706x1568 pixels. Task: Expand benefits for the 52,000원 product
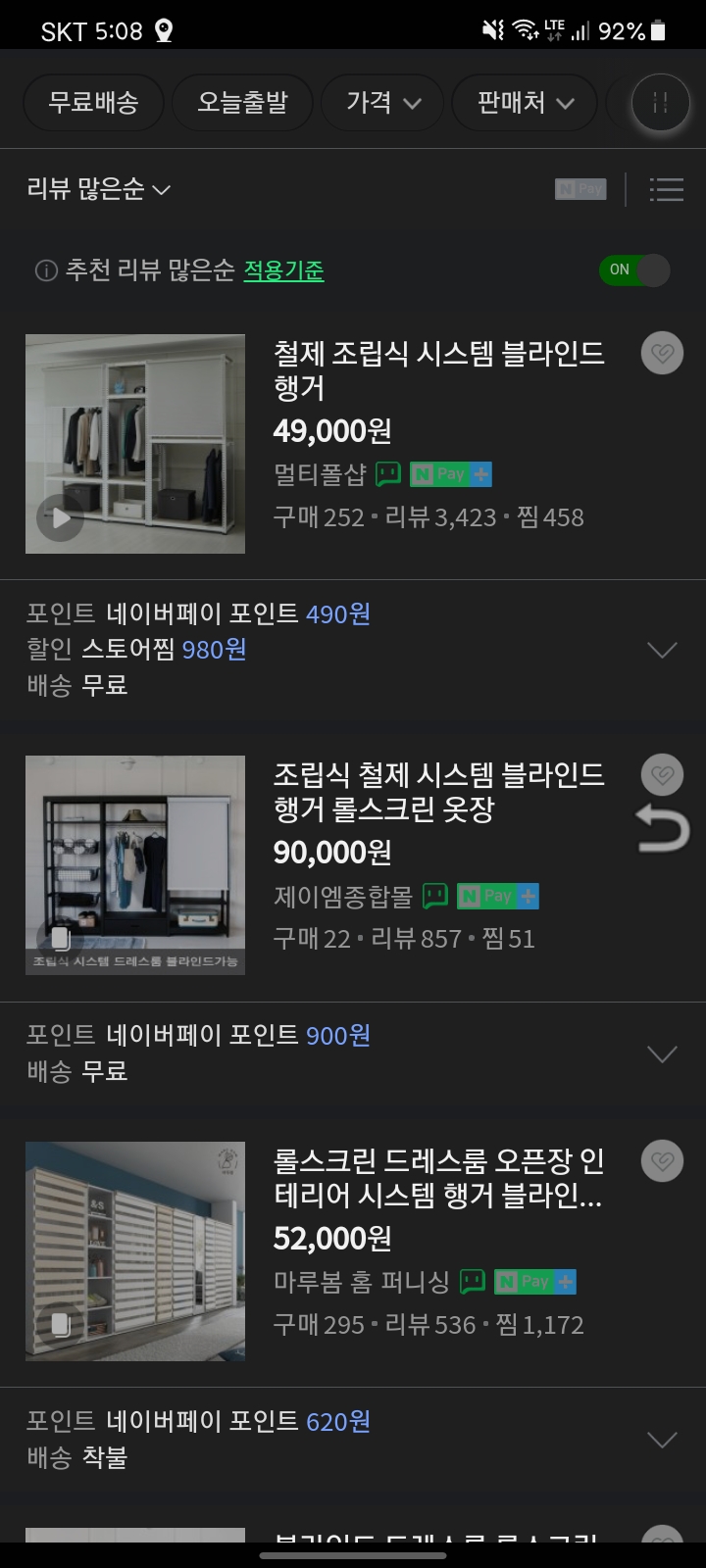662,1440
